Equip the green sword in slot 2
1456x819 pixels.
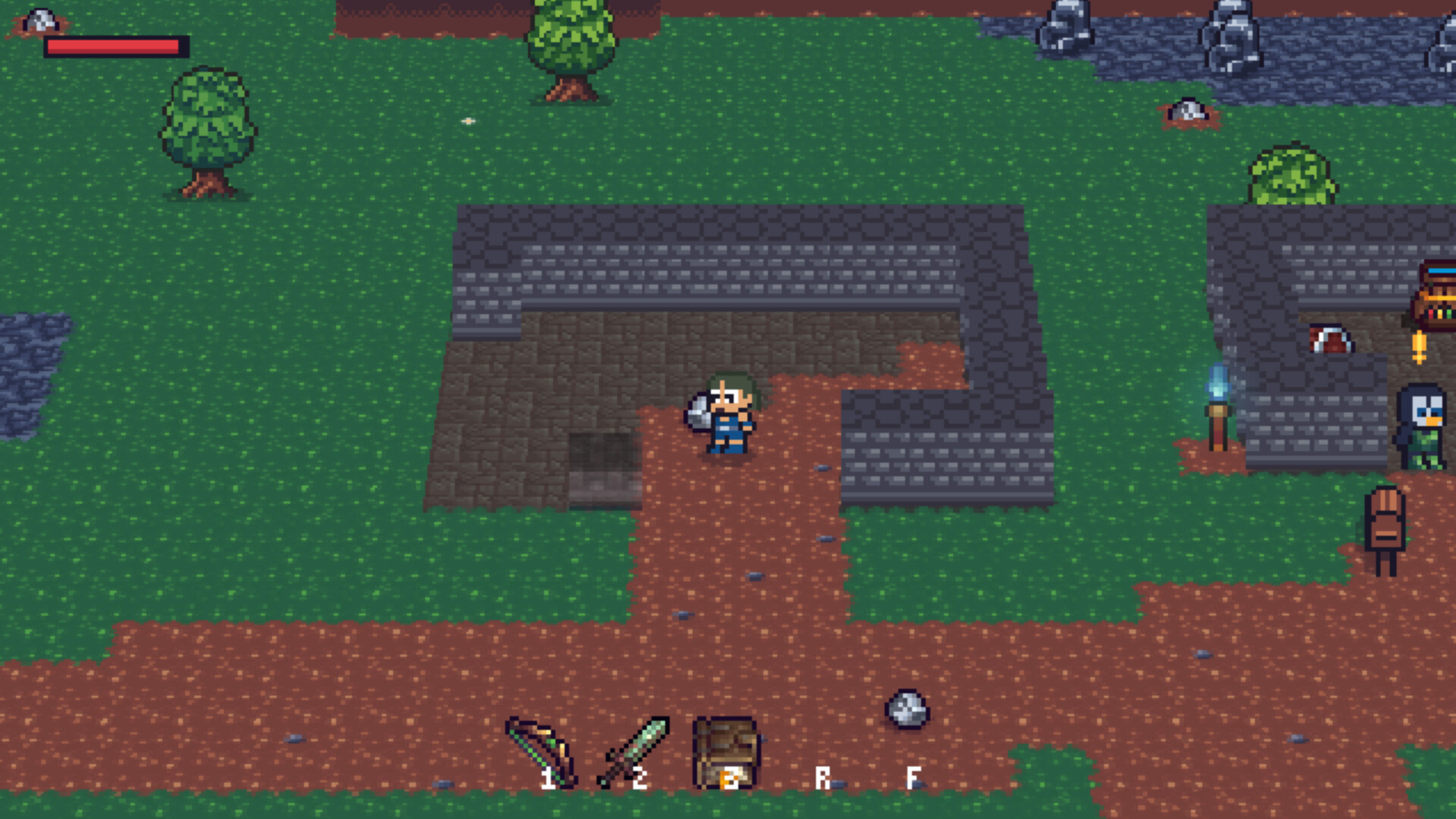click(634, 753)
